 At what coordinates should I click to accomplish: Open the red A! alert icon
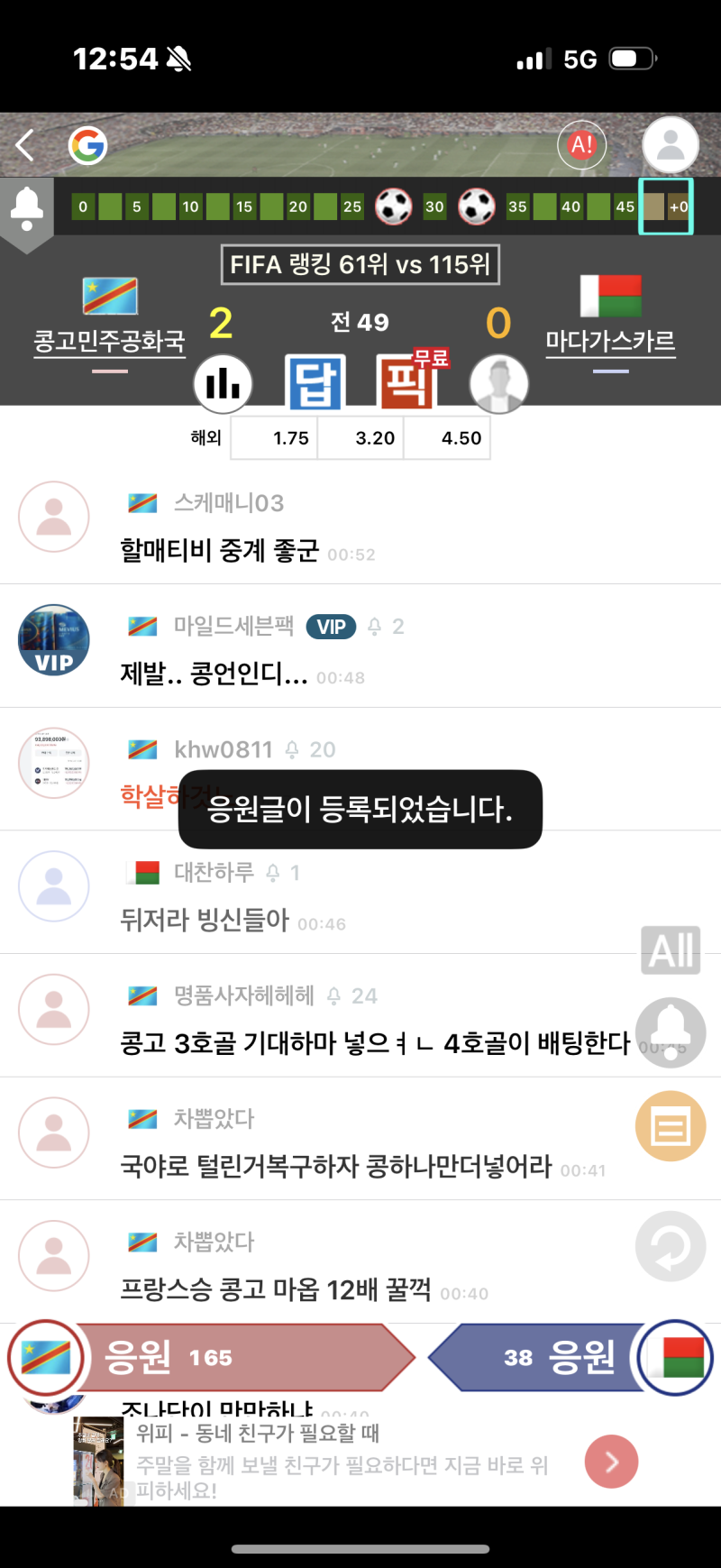tap(581, 145)
